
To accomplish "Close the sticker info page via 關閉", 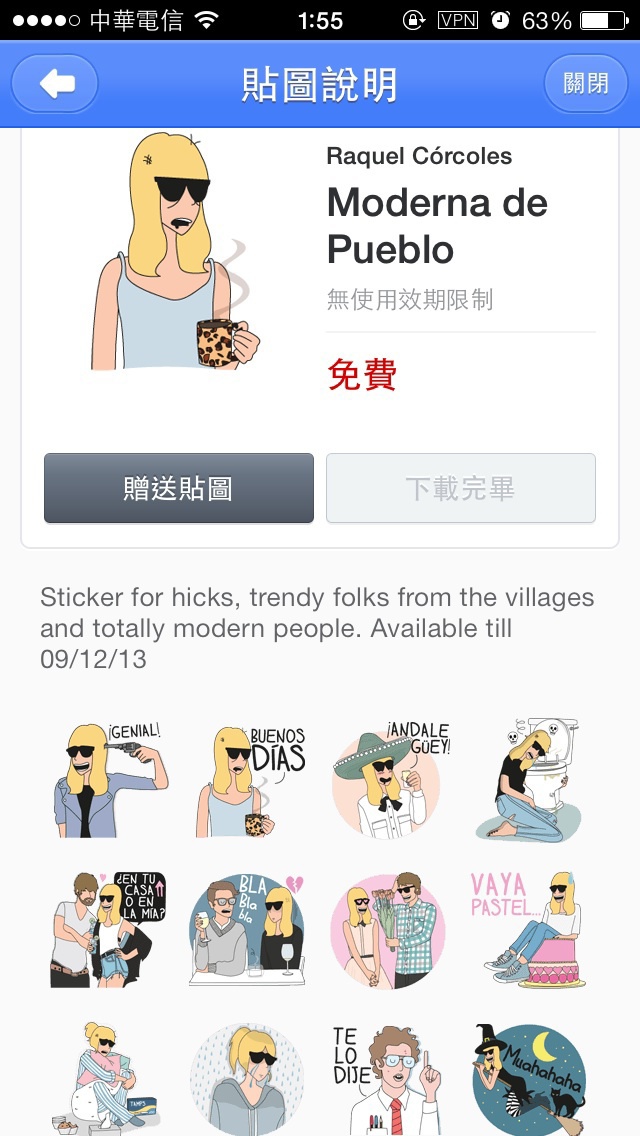I will (x=585, y=84).
